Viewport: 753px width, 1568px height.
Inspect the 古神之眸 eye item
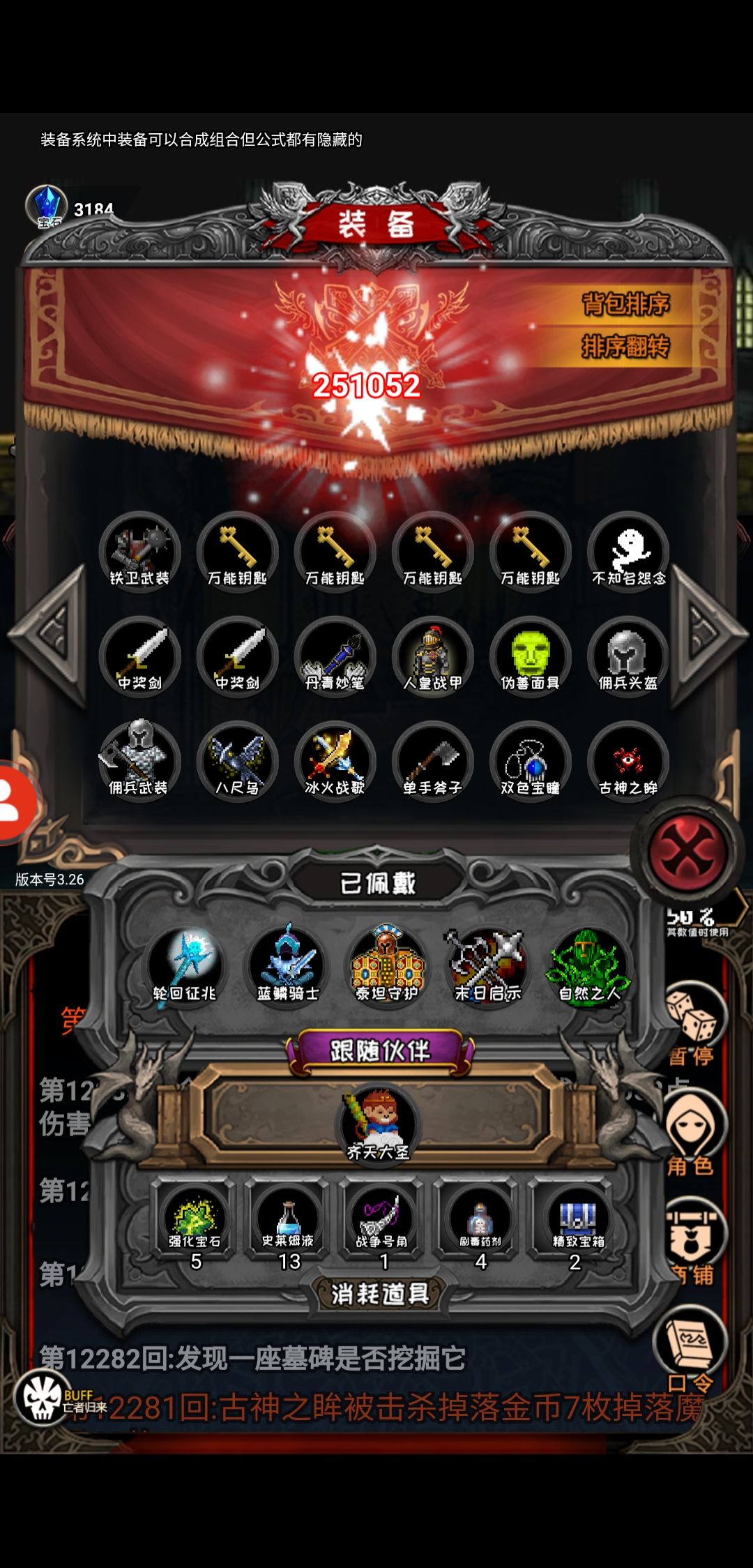[x=626, y=764]
